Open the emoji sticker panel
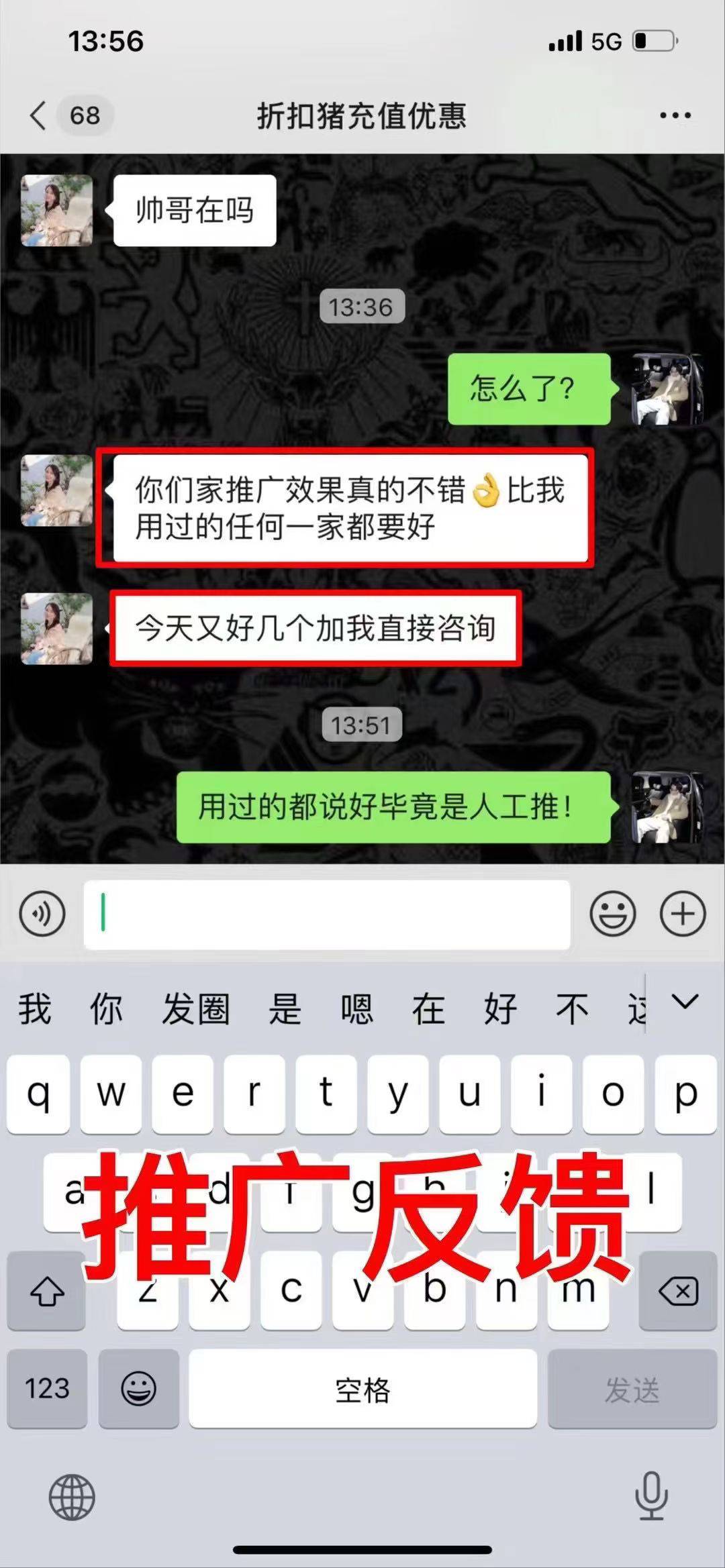Viewport: 725px width, 1568px height. click(x=612, y=914)
